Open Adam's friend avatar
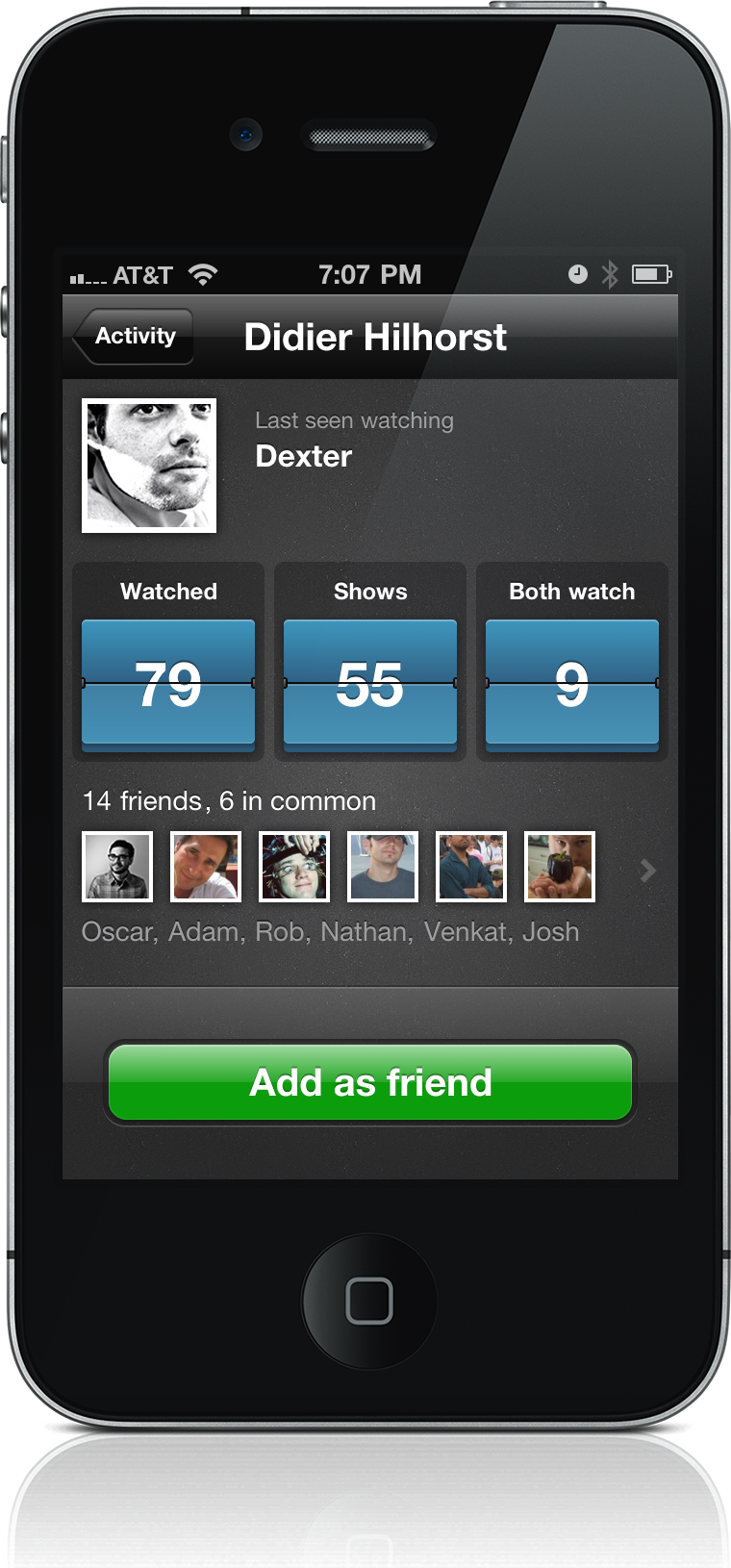 pos(206,867)
